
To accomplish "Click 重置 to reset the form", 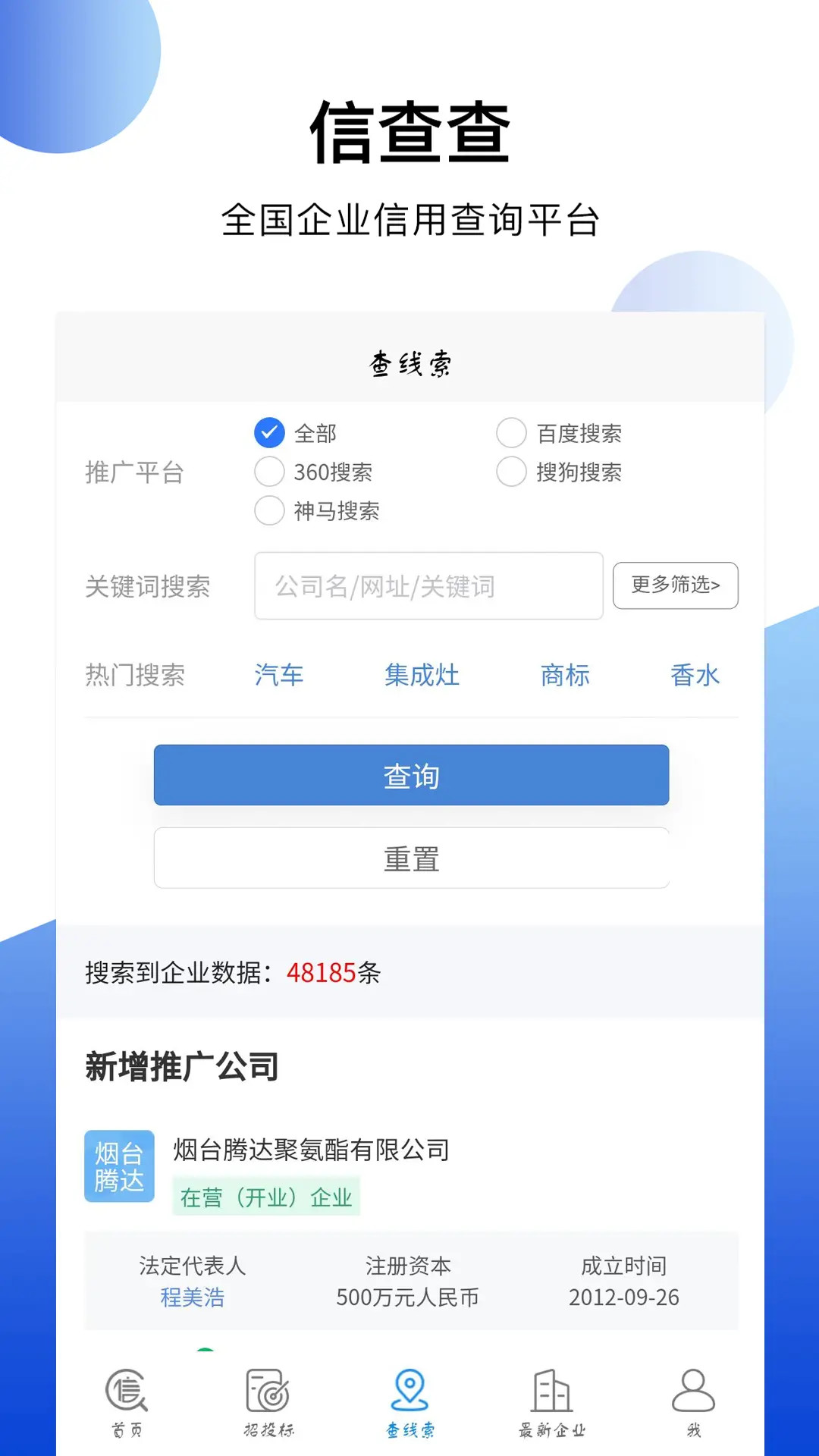I will click(x=410, y=857).
